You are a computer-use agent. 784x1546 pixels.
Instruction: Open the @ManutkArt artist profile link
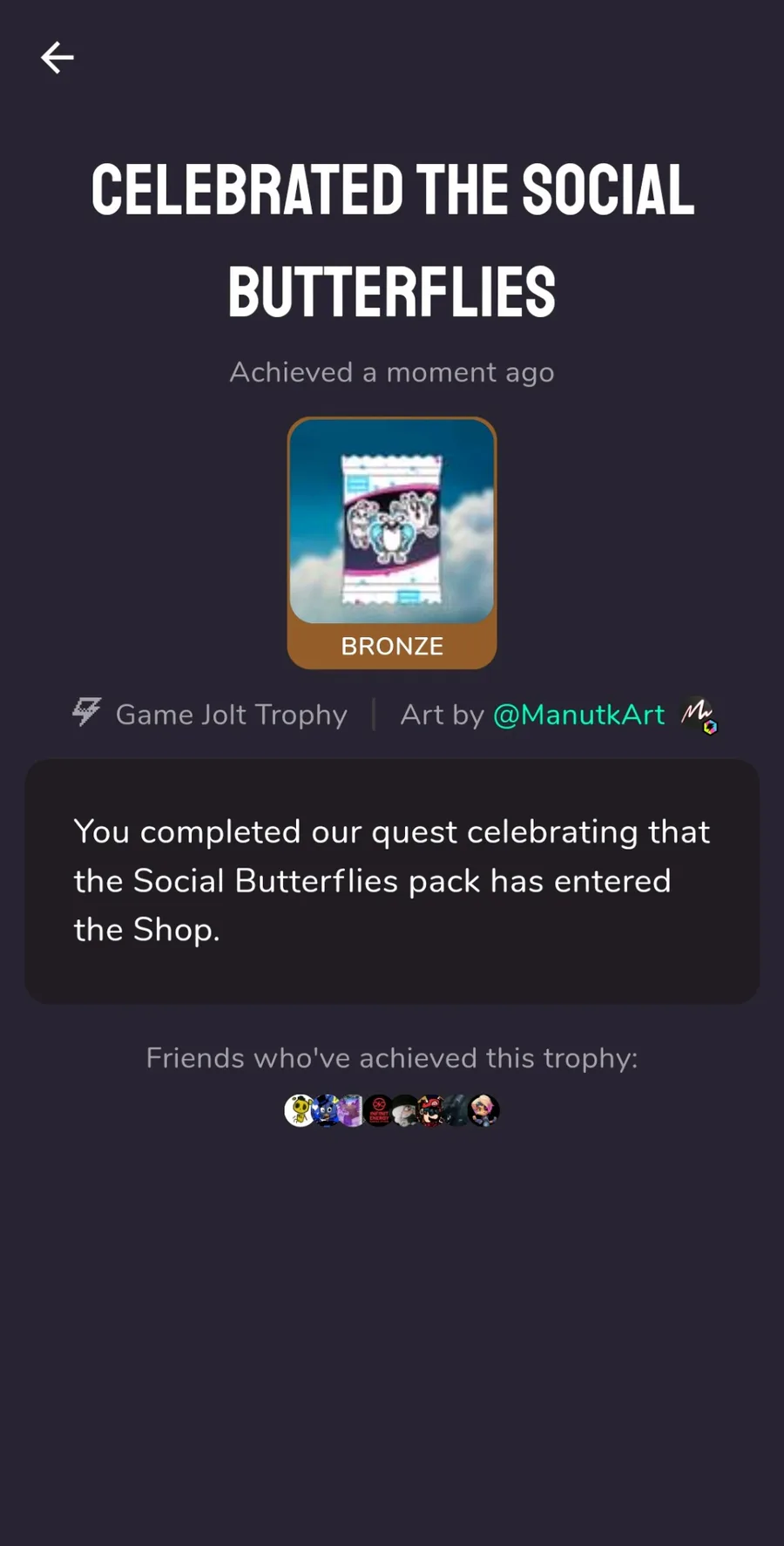click(x=578, y=715)
